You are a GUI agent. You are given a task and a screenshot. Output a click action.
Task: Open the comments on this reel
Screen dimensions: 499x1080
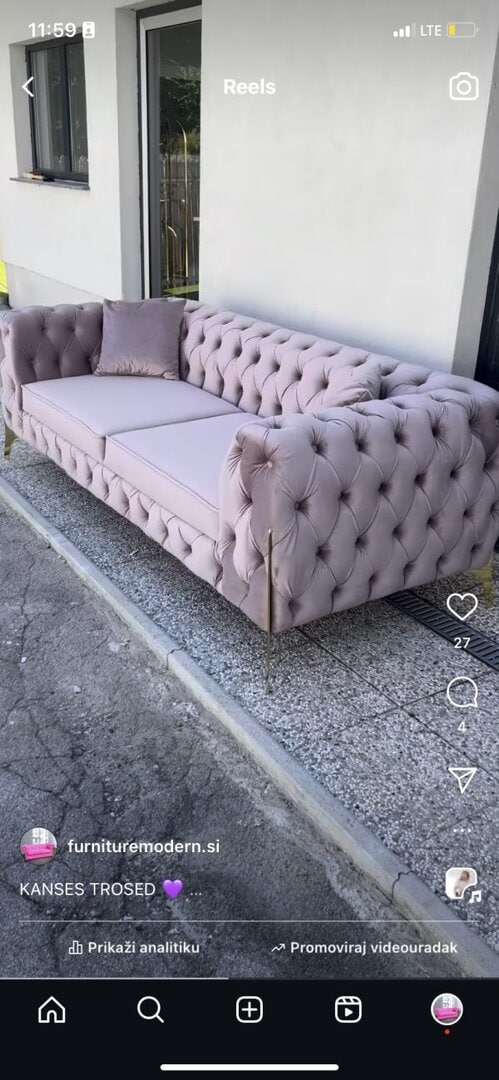[462, 692]
